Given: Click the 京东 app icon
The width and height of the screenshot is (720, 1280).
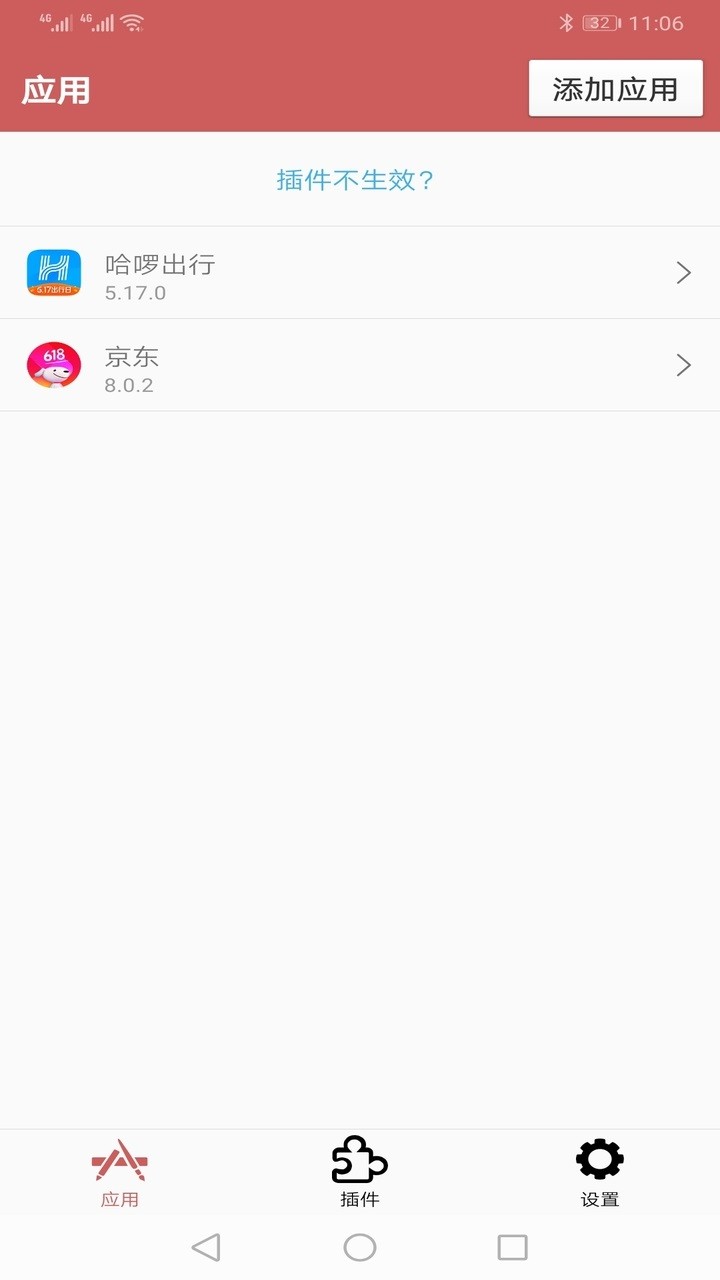Looking at the screenshot, I should pyautogui.click(x=55, y=364).
